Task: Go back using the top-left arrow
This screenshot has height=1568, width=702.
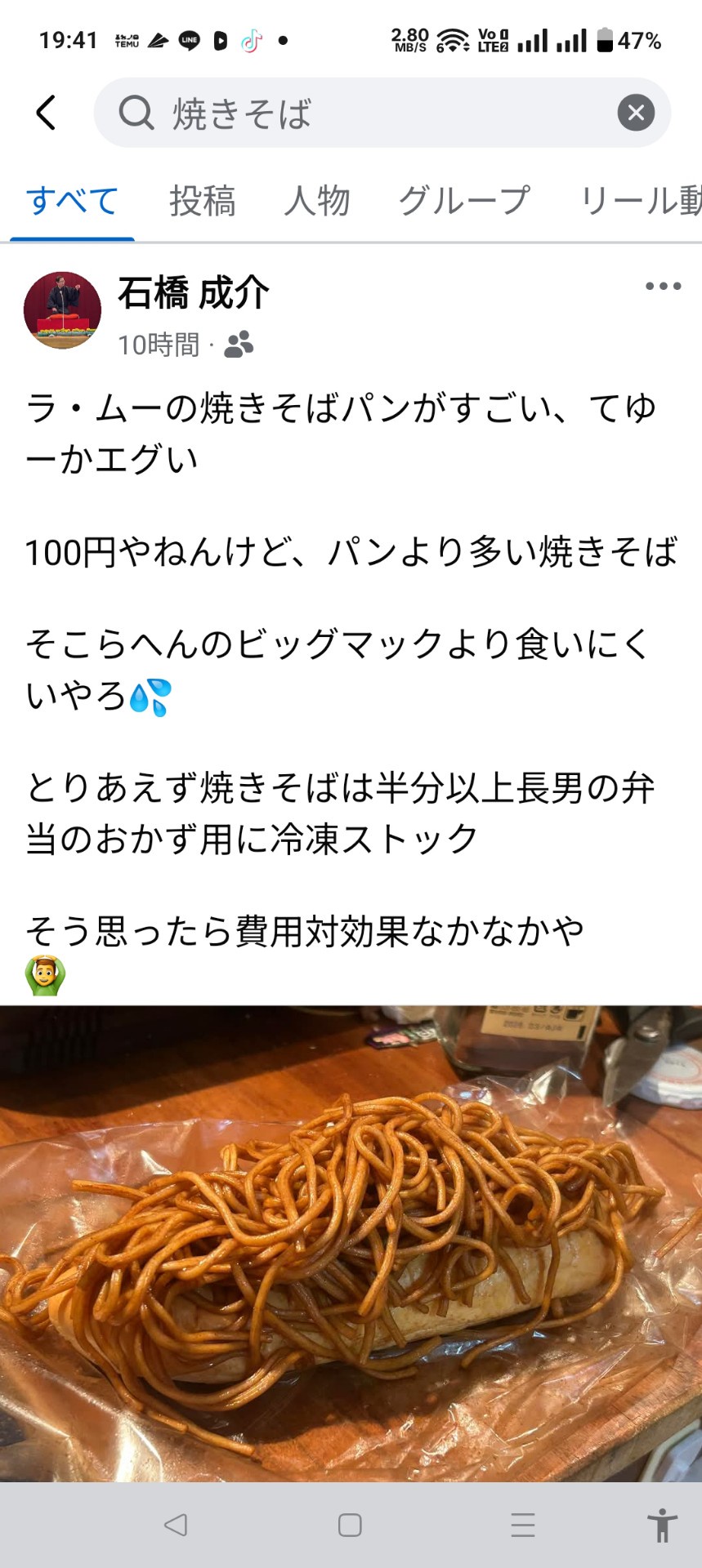Action: coord(46,113)
